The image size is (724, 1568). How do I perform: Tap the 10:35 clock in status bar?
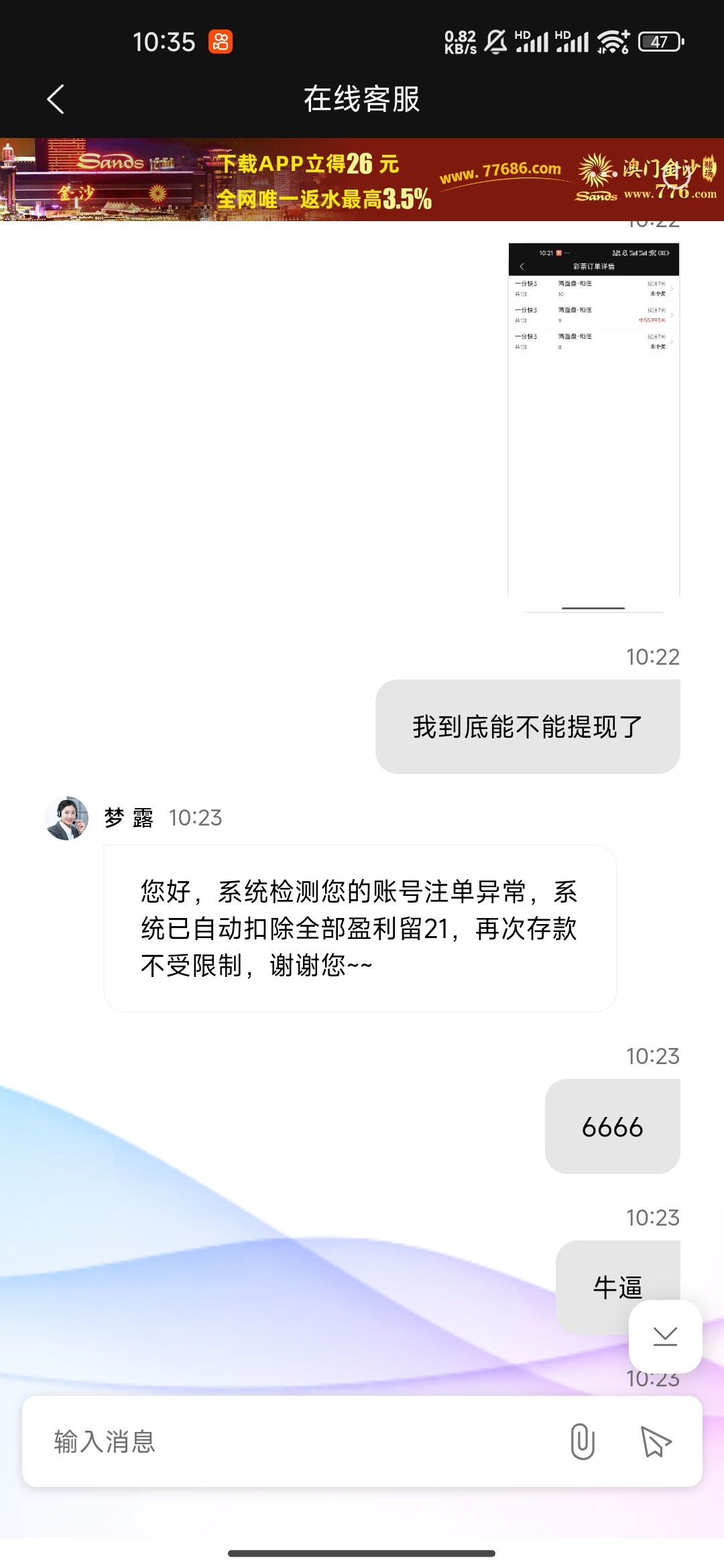[x=163, y=42]
